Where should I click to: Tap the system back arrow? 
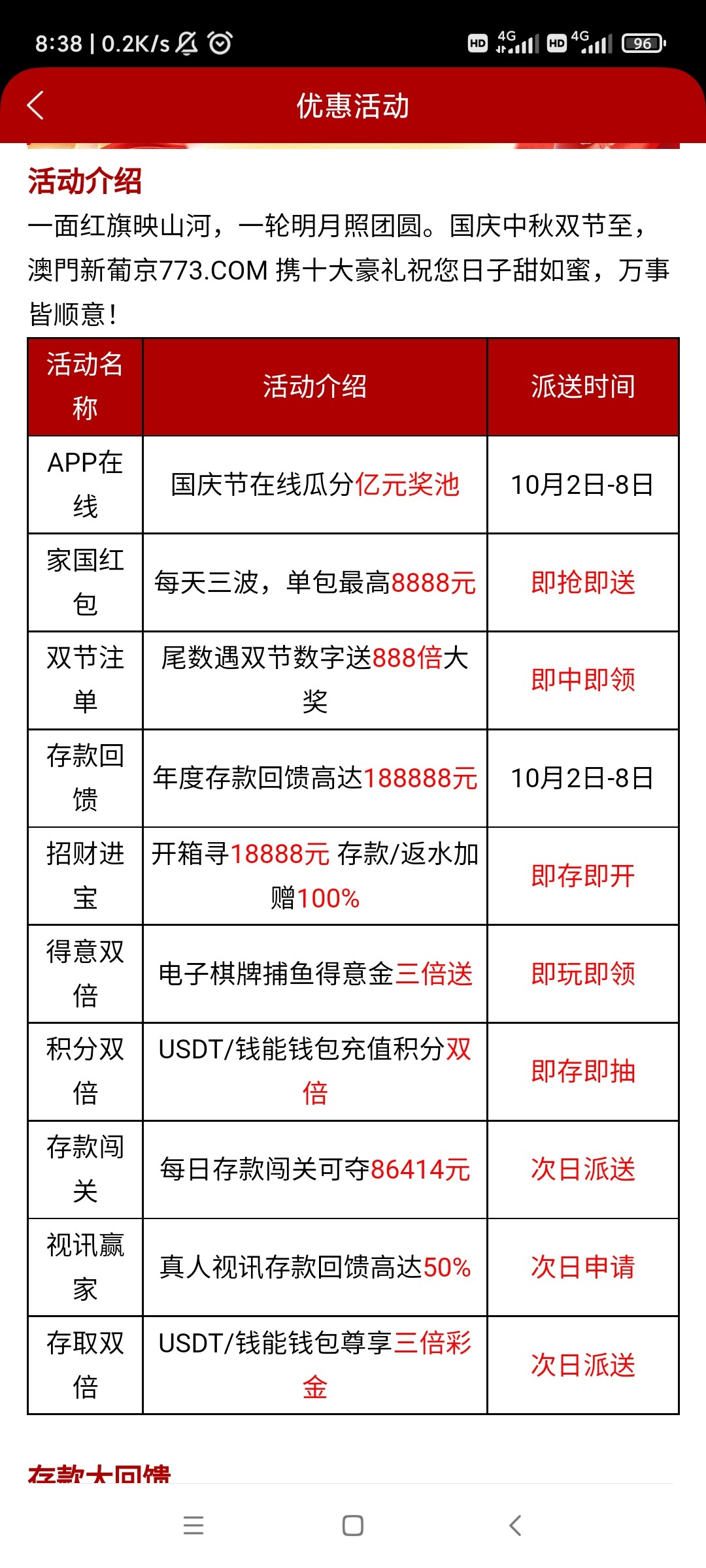(515, 1526)
